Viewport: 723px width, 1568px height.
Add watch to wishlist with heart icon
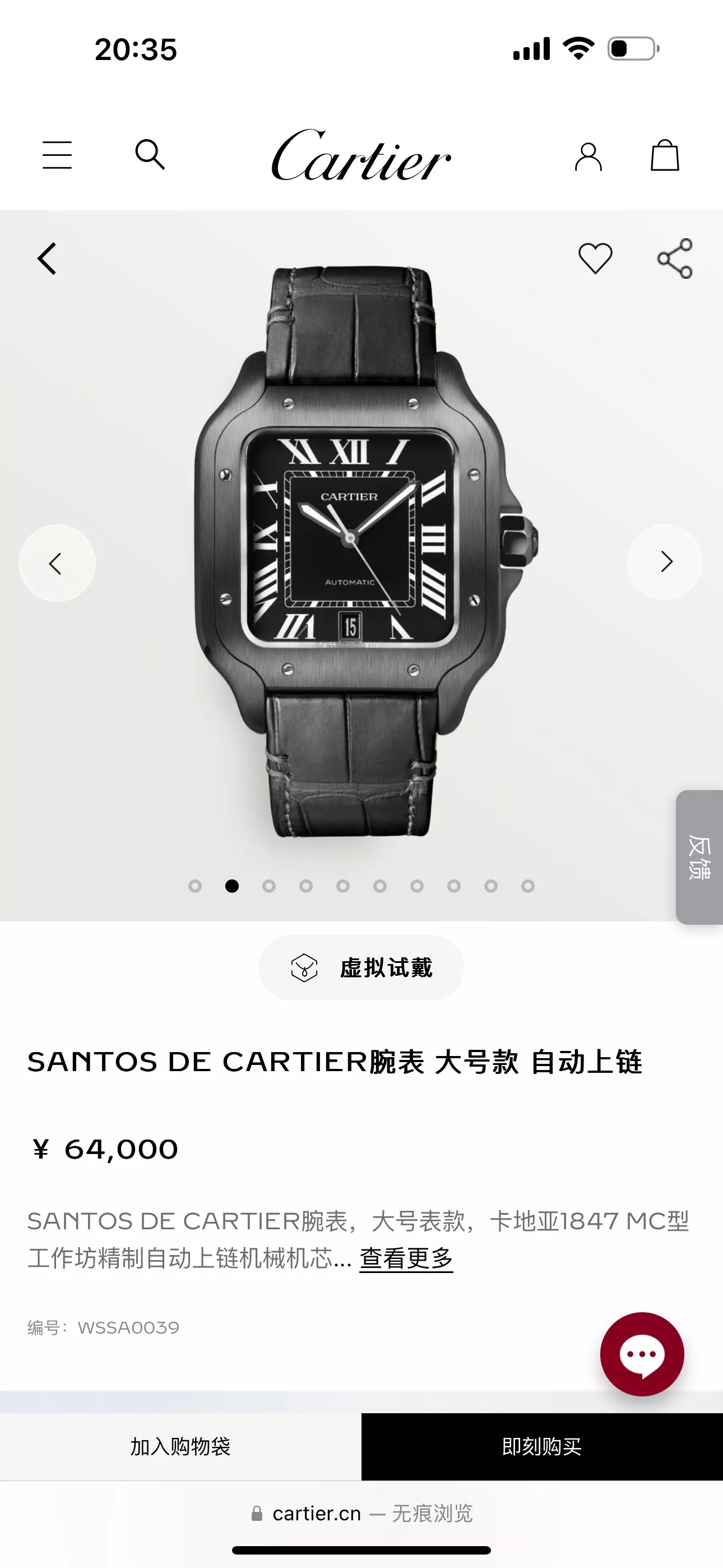[x=595, y=258]
